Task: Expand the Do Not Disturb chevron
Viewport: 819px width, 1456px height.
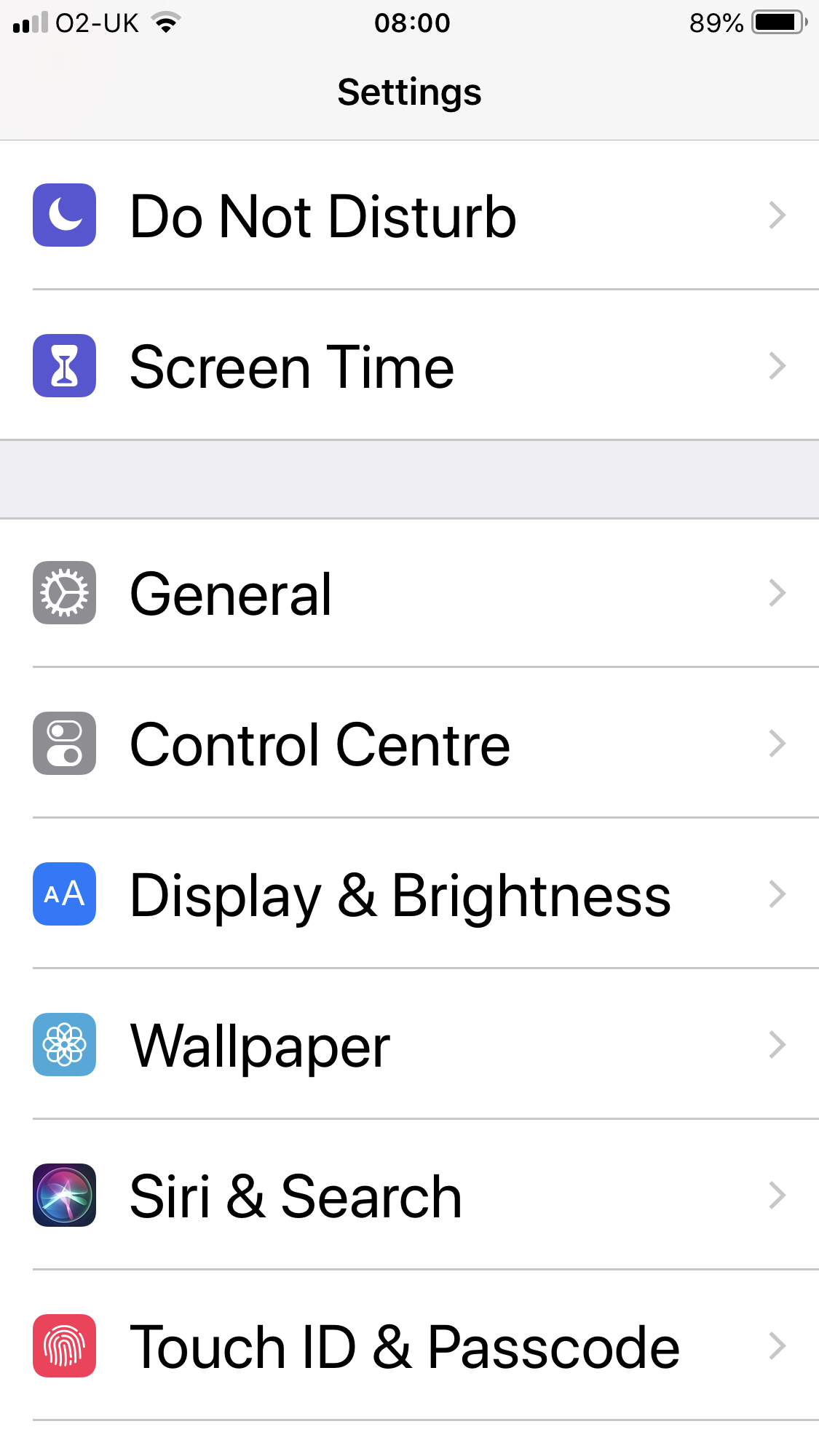Action: (x=778, y=215)
